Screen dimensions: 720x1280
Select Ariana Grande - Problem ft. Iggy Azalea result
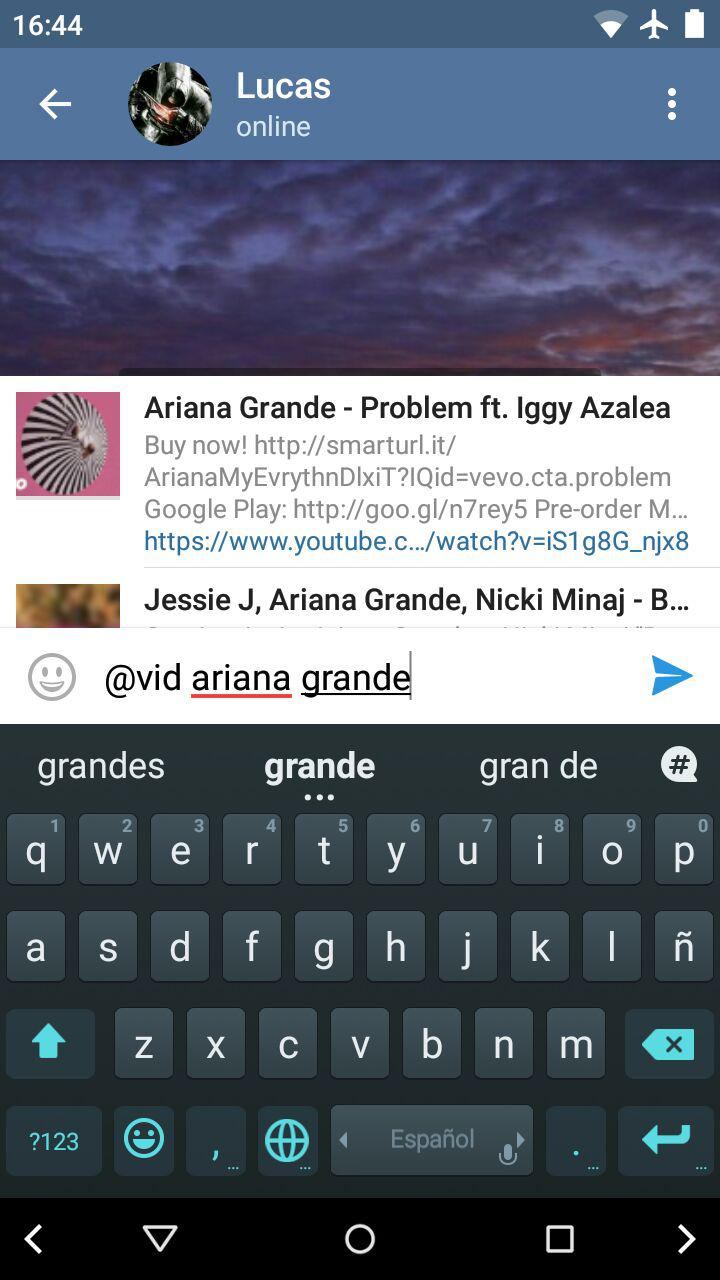[406, 408]
